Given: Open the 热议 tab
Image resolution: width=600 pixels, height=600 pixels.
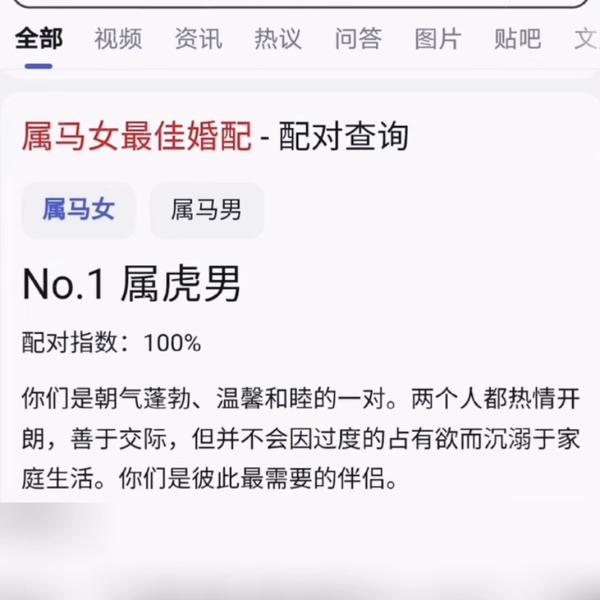Looking at the screenshot, I should point(277,39).
